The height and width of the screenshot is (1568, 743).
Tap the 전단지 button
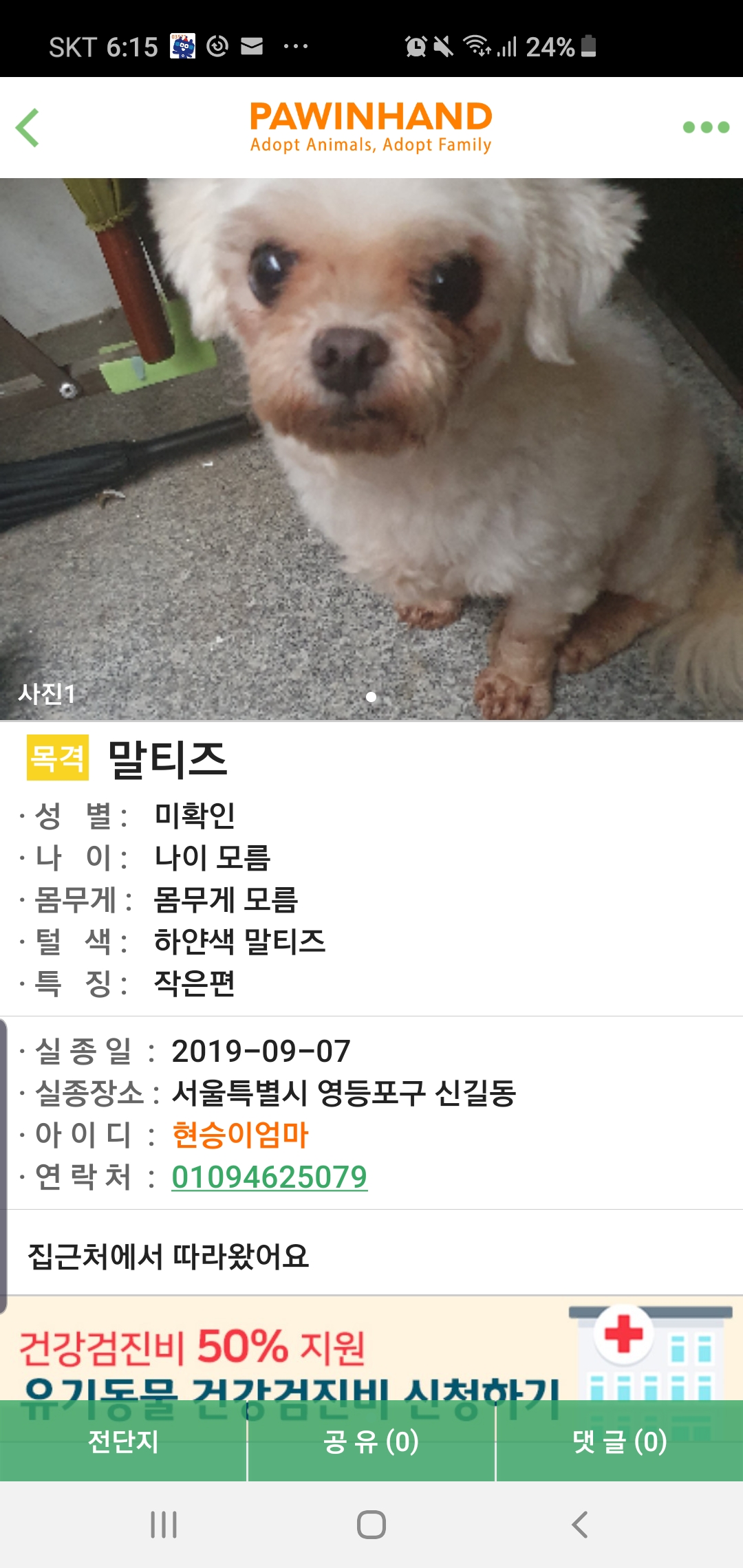(124, 1441)
